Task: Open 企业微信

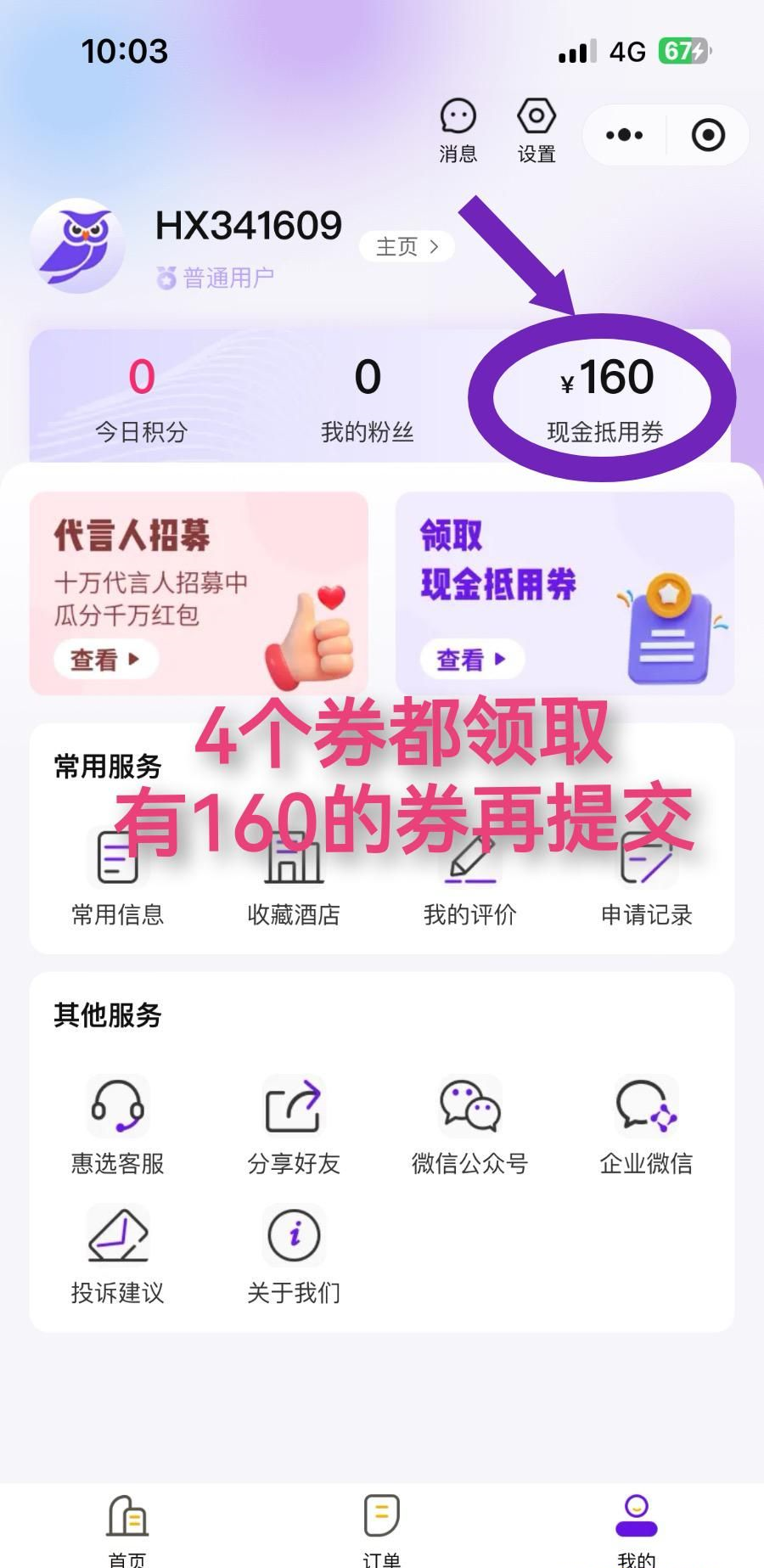Action: (x=646, y=1125)
